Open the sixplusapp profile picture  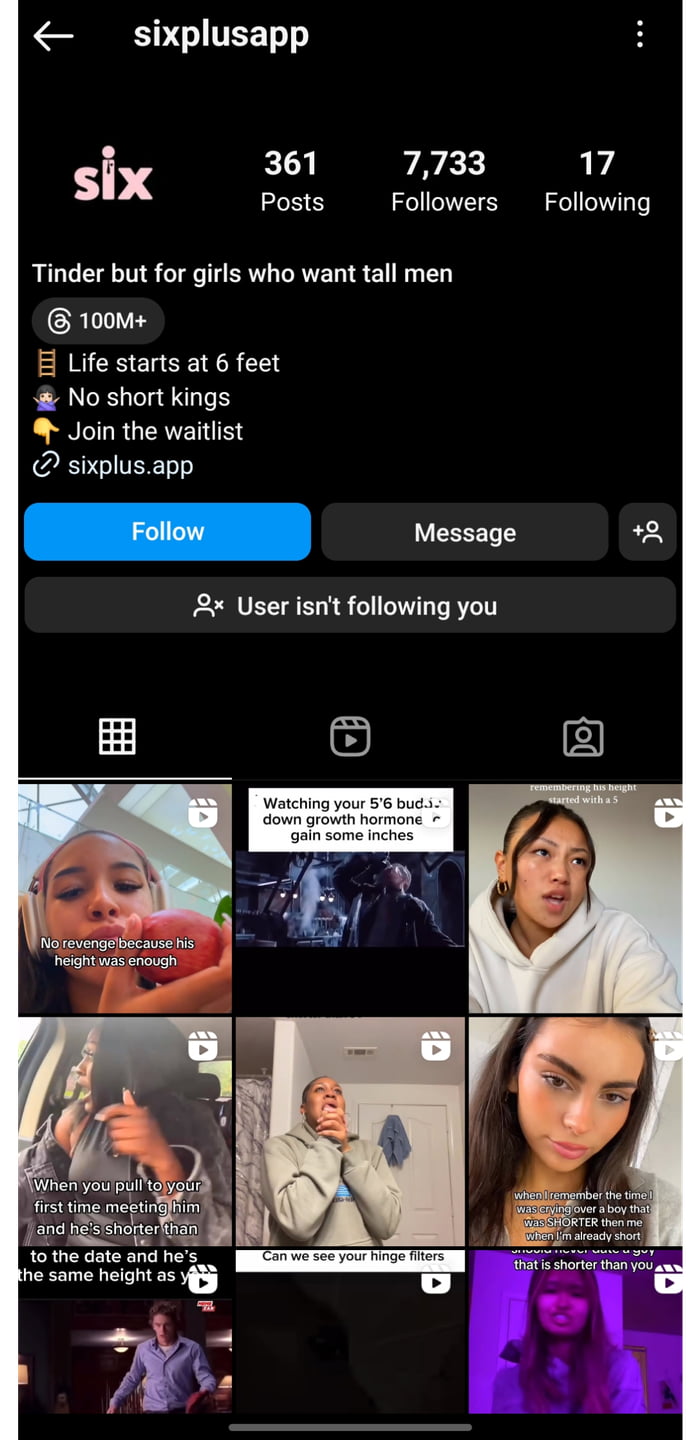113,178
